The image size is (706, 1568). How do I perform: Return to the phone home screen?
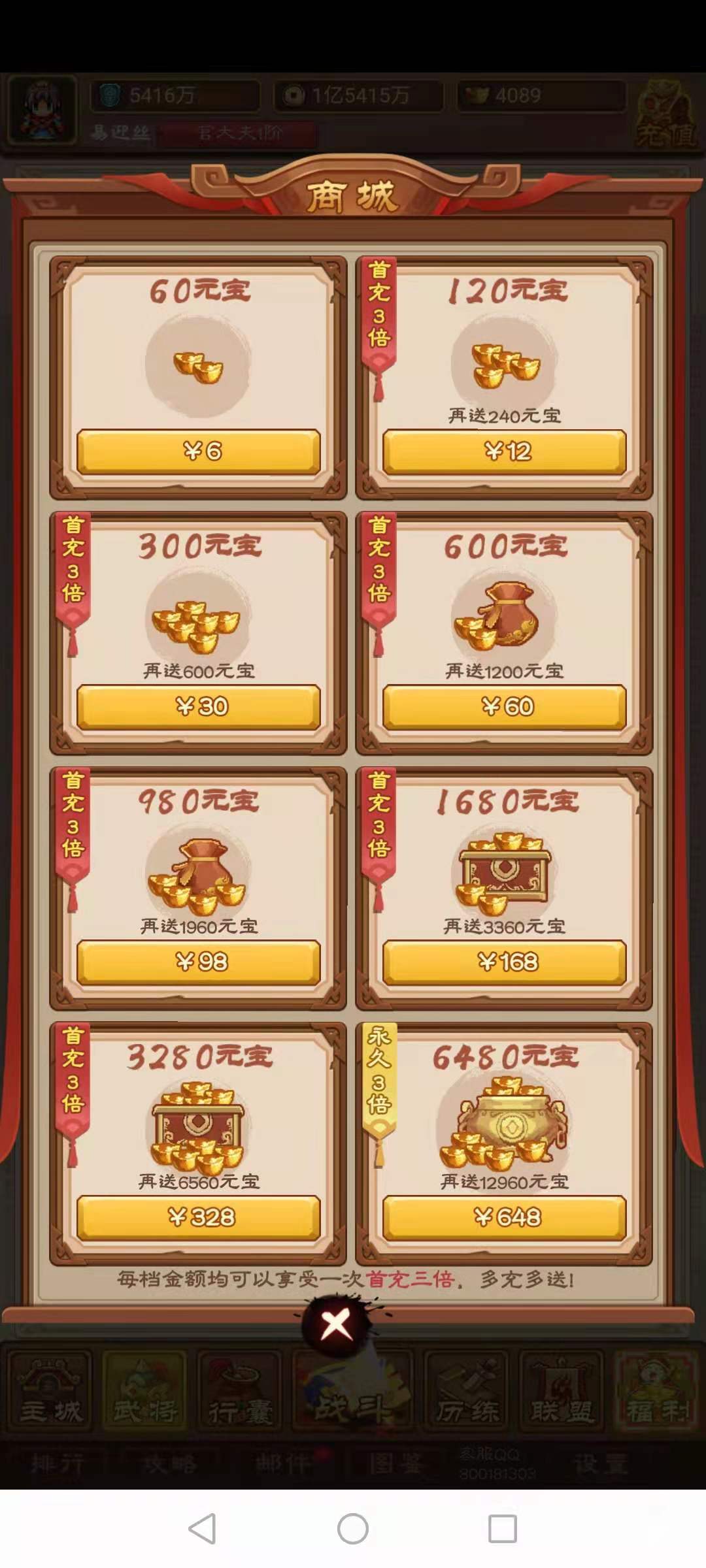pos(353,1529)
